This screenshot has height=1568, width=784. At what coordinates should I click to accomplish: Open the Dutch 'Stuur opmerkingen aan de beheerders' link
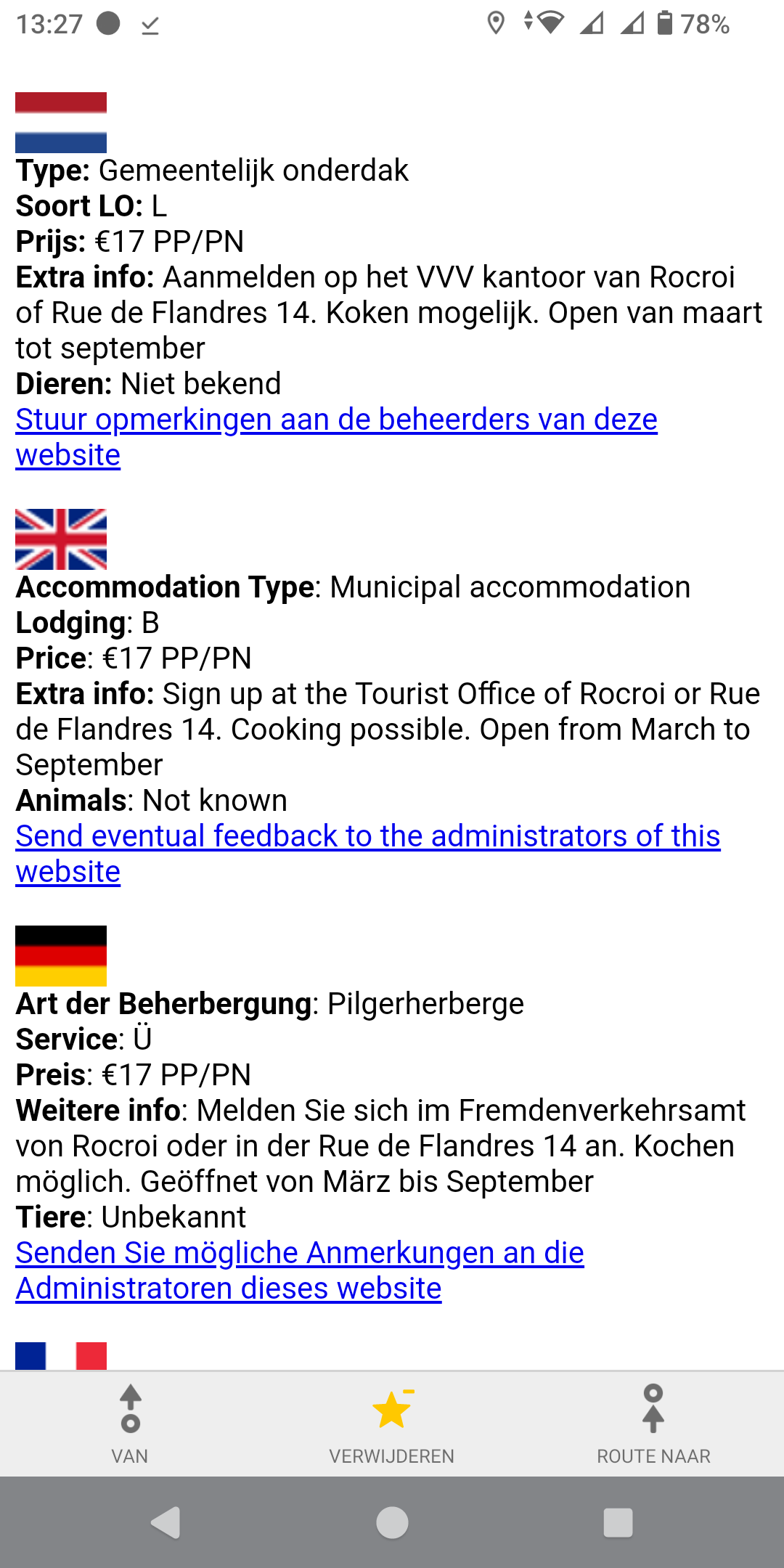[337, 437]
